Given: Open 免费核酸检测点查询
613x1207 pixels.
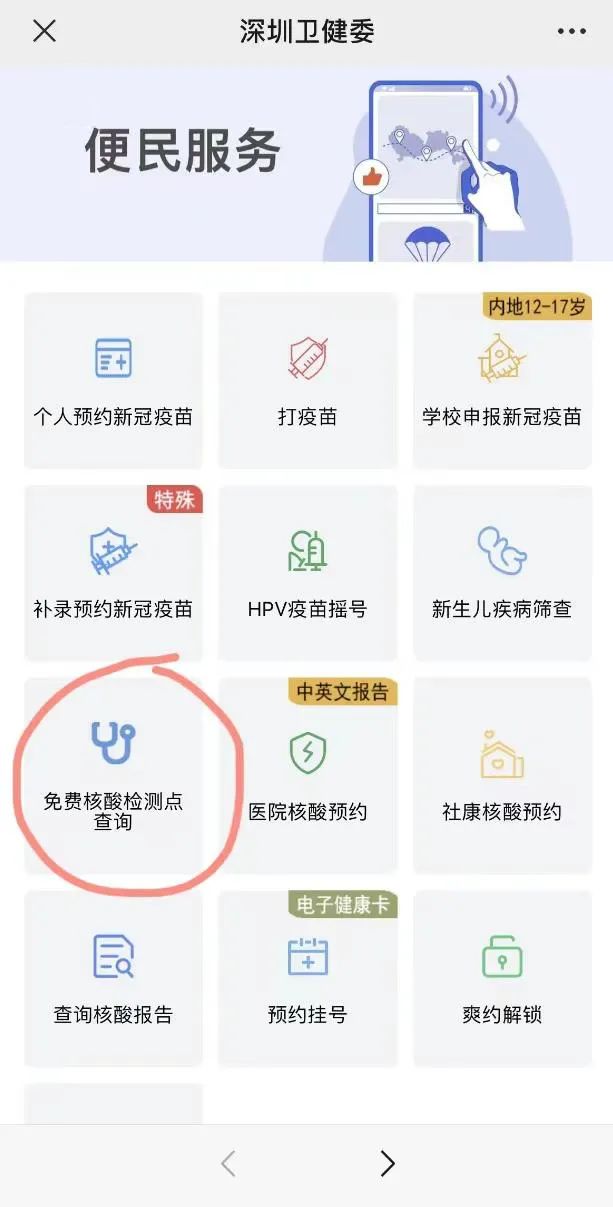Looking at the screenshot, I should point(113,775).
